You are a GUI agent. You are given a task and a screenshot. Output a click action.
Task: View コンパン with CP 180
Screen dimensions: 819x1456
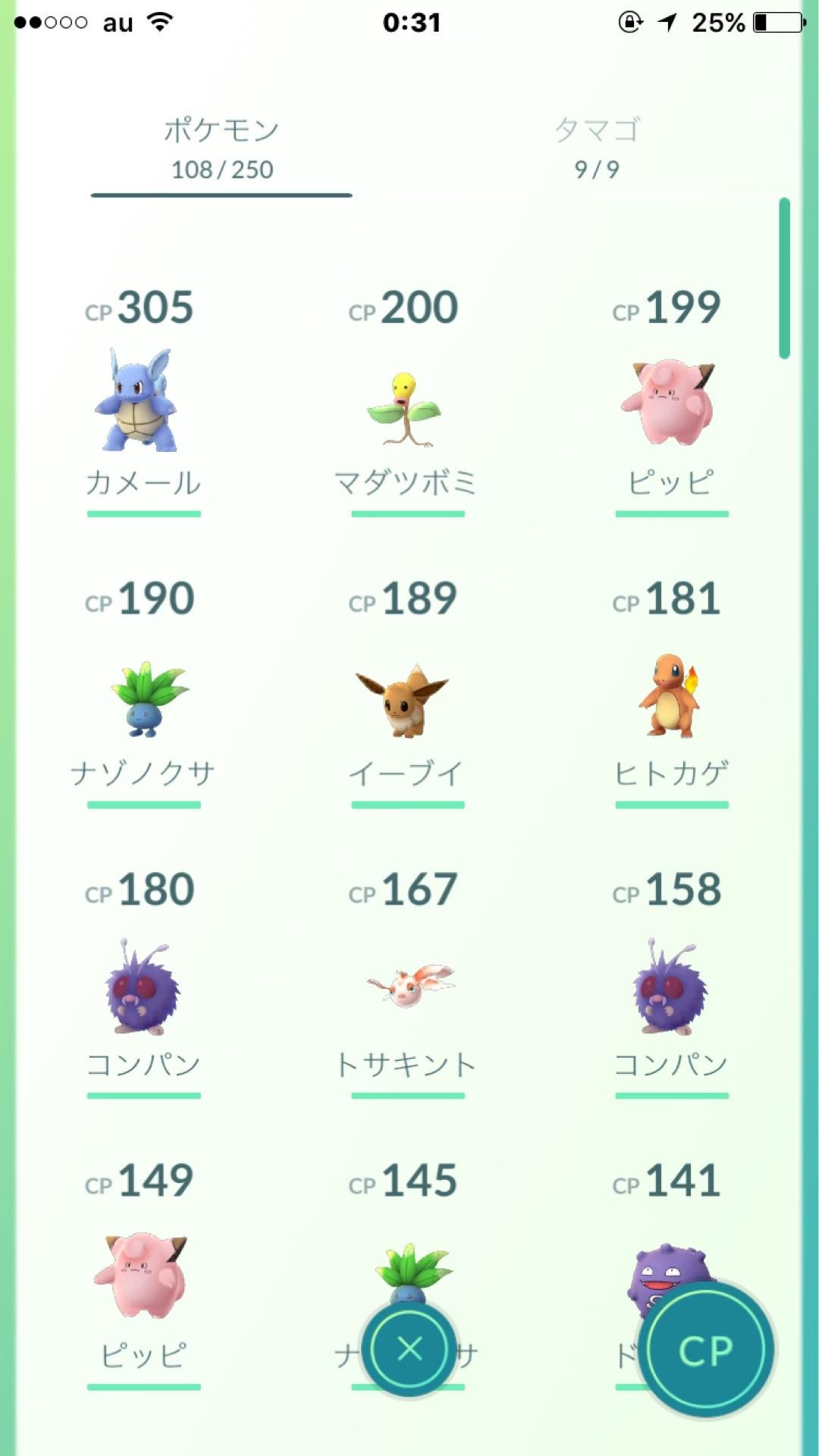click(142, 987)
